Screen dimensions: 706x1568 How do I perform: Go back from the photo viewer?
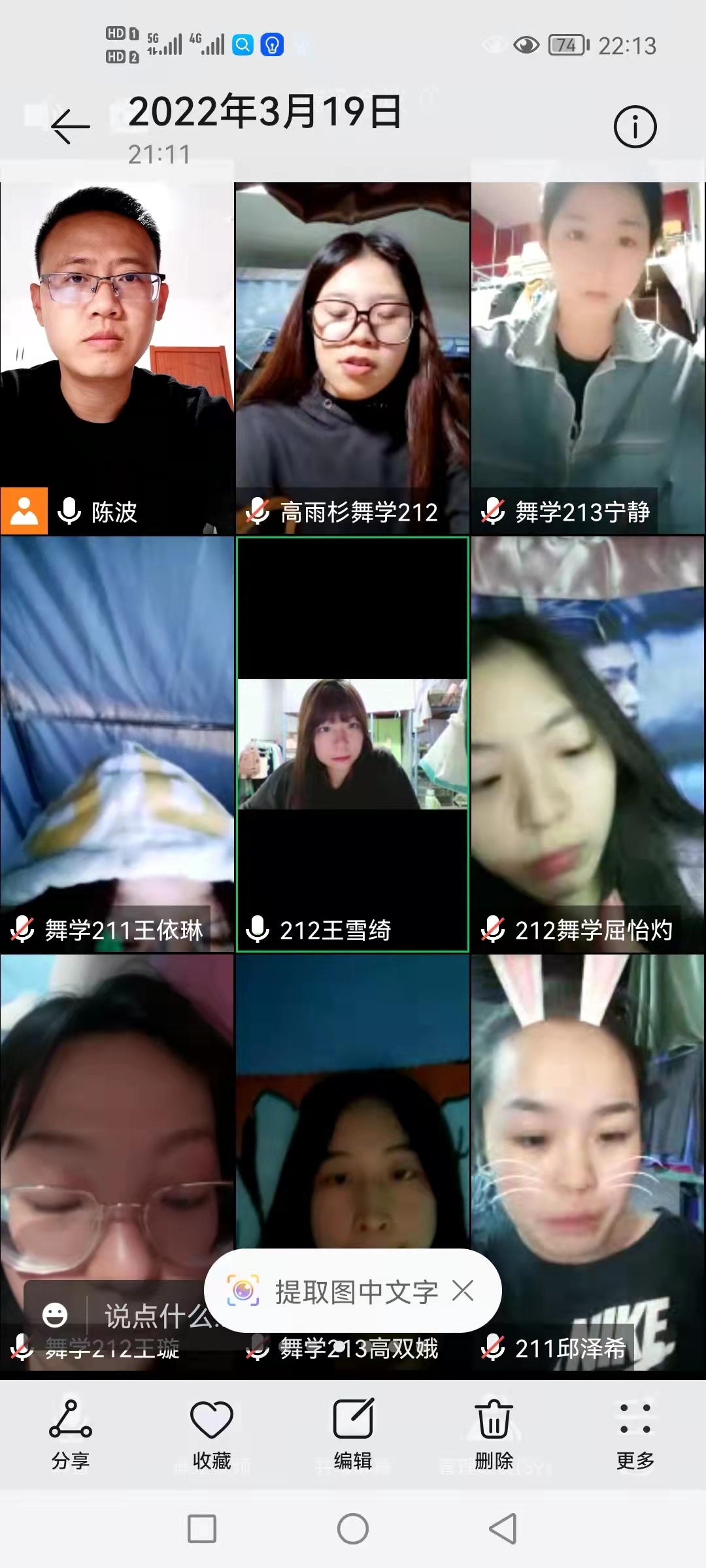70,125
